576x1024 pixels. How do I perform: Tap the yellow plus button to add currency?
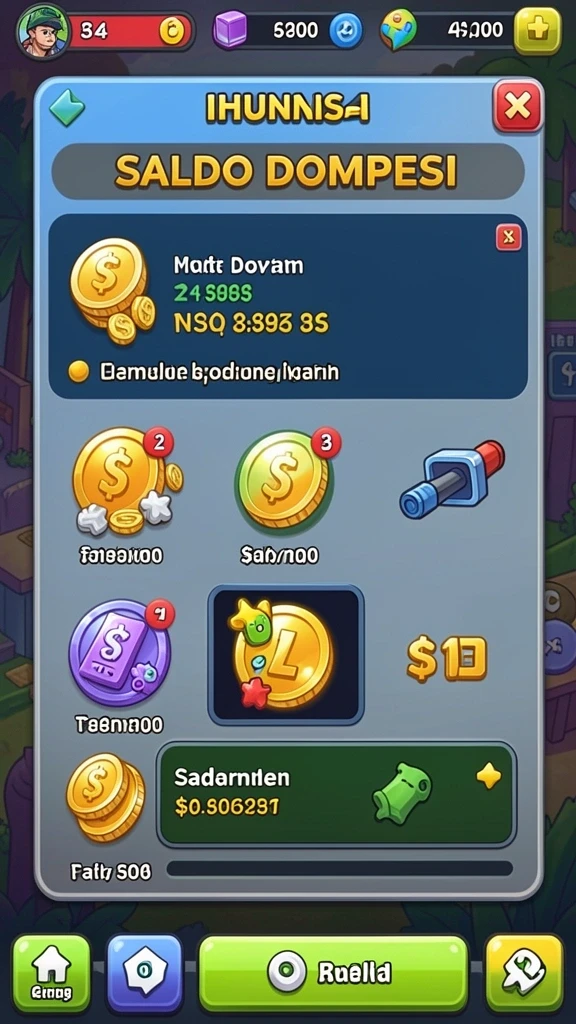[x=537, y=31]
